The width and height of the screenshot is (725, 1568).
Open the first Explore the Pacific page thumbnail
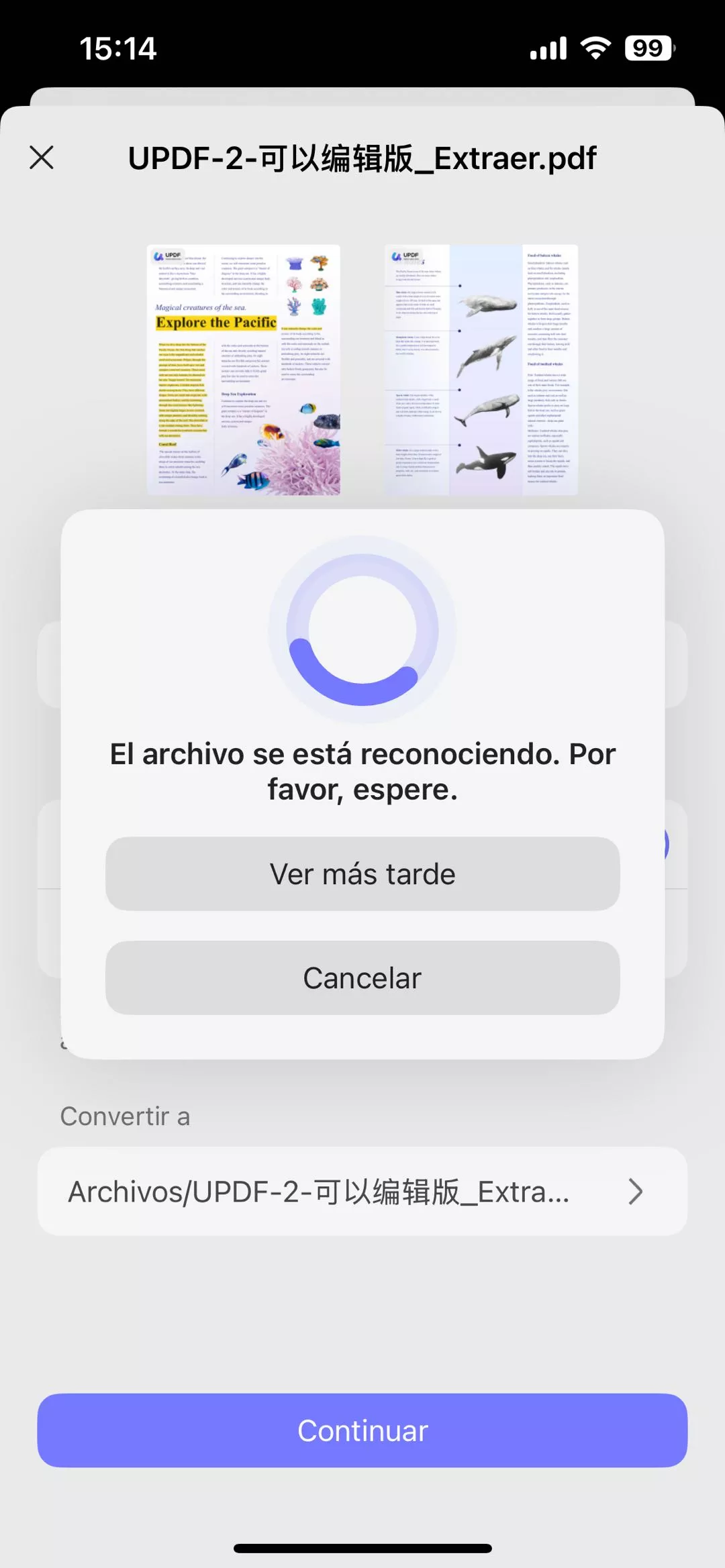243,370
